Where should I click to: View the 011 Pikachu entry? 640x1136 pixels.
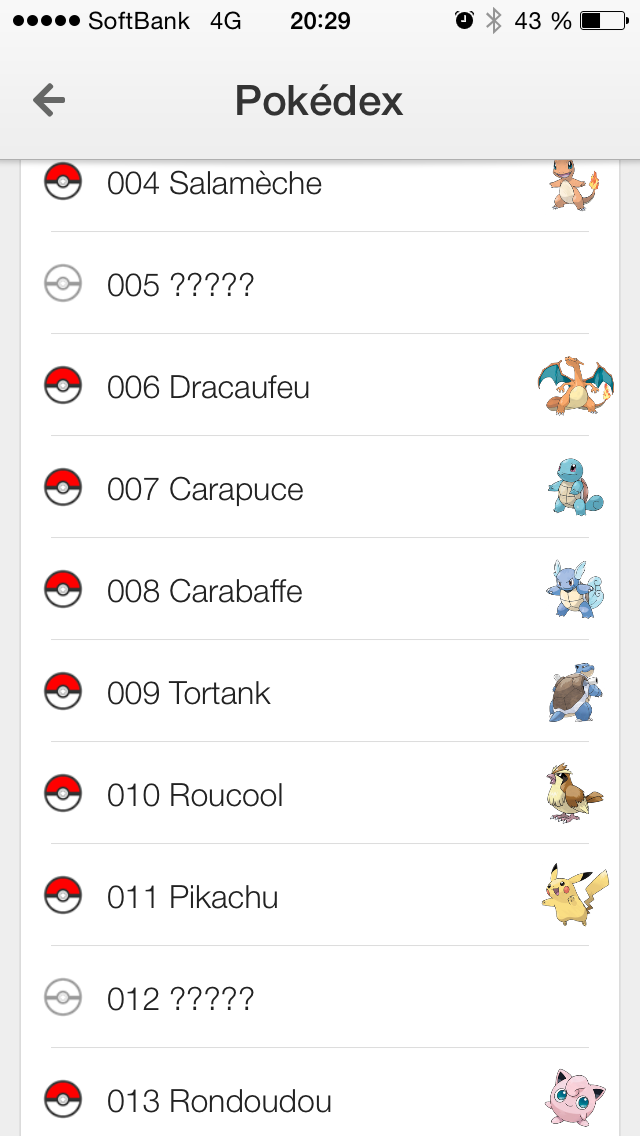click(x=320, y=896)
